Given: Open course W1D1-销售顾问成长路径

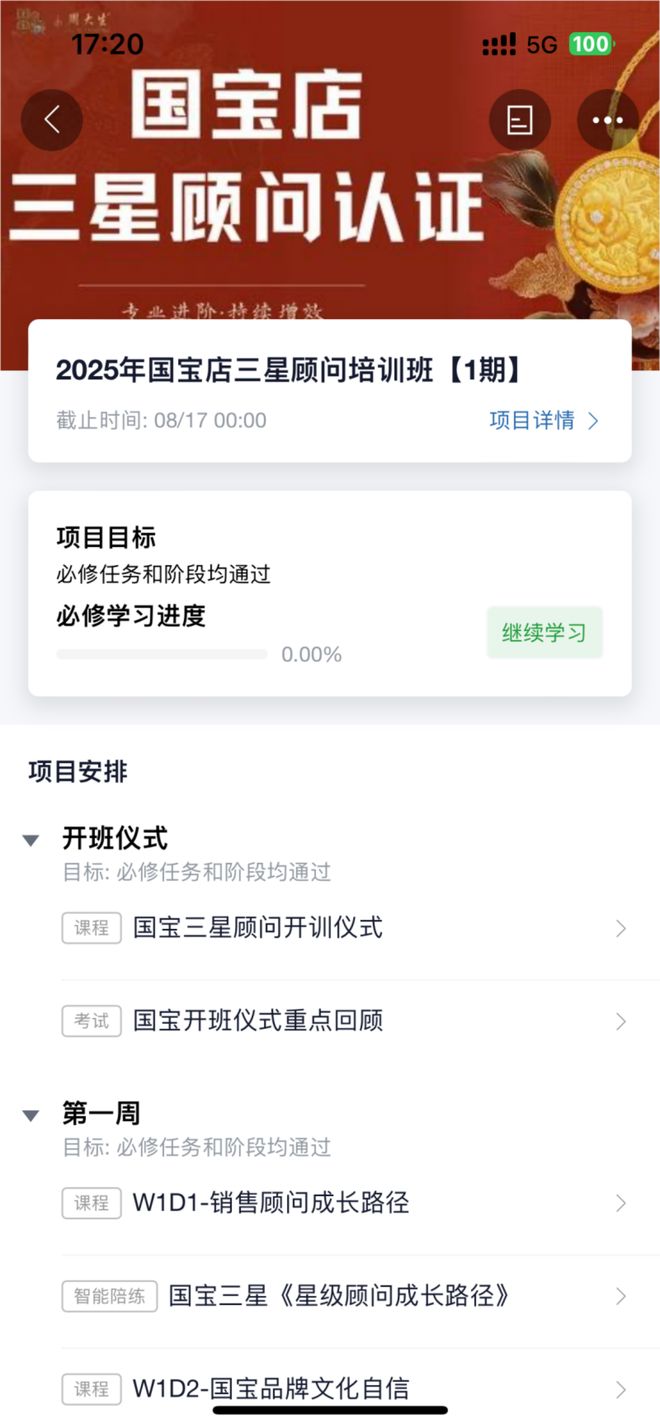Looking at the screenshot, I should (340, 1203).
